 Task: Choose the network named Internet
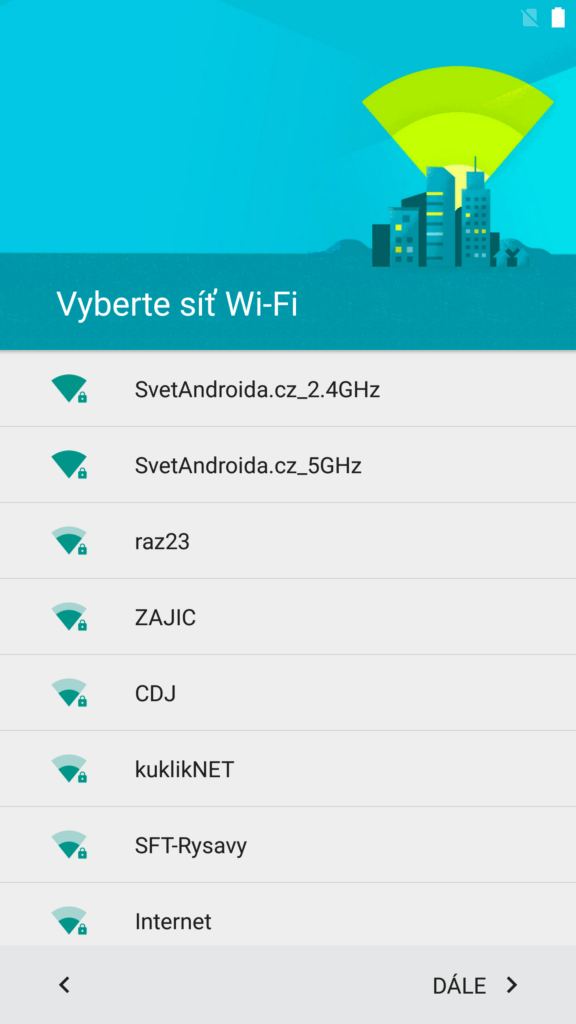(288, 914)
